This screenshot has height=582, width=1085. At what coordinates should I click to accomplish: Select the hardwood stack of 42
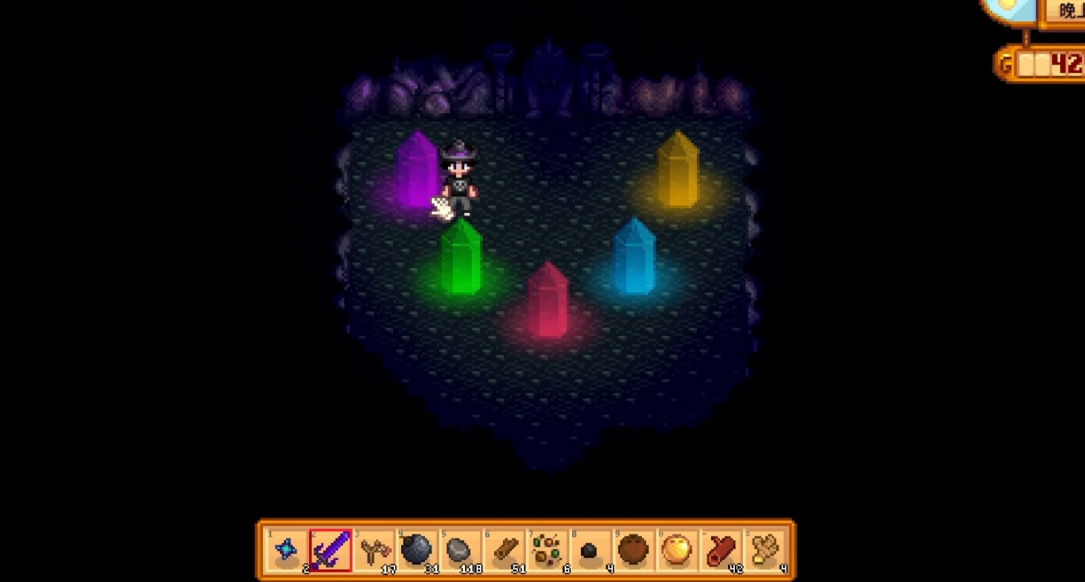[720, 549]
